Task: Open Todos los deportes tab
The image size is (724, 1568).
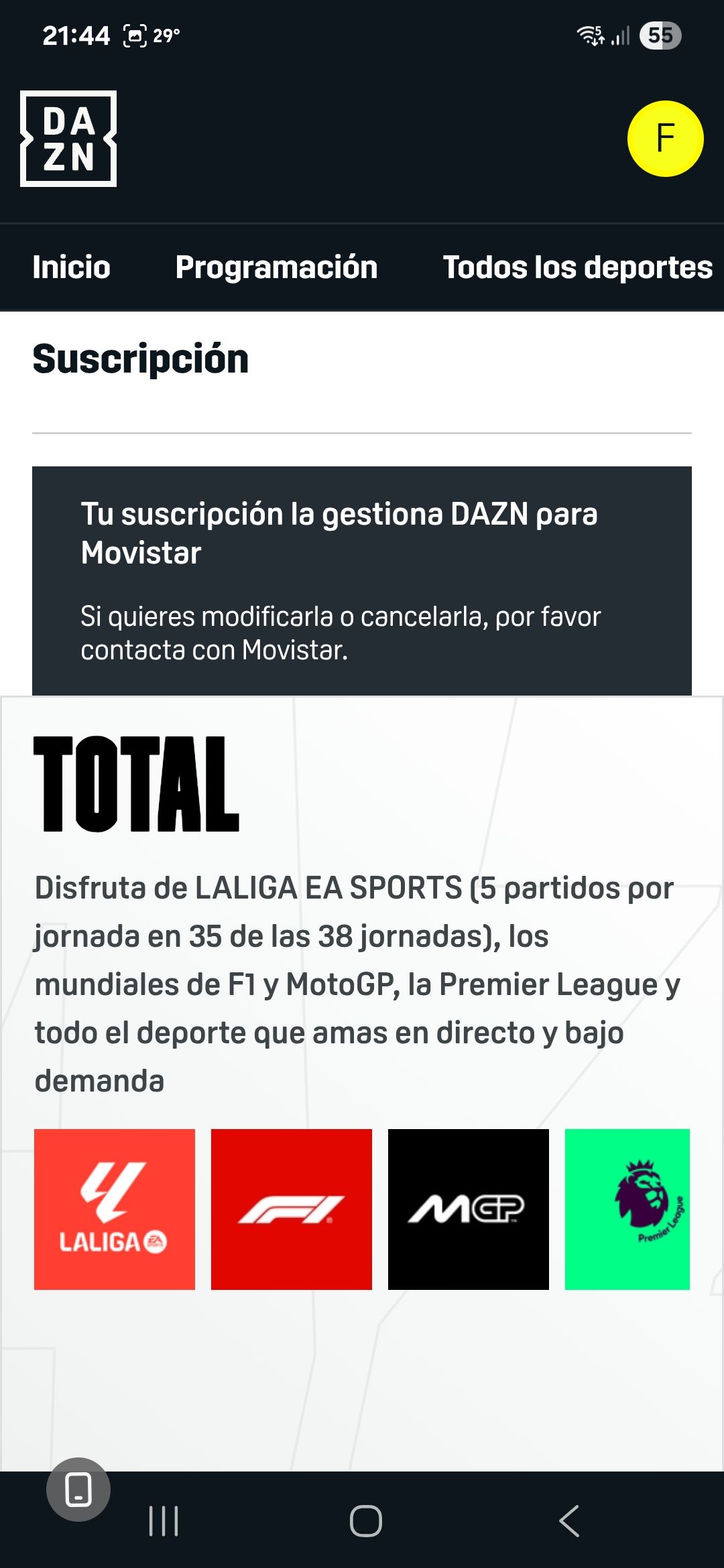Action: [x=577, y=267]
